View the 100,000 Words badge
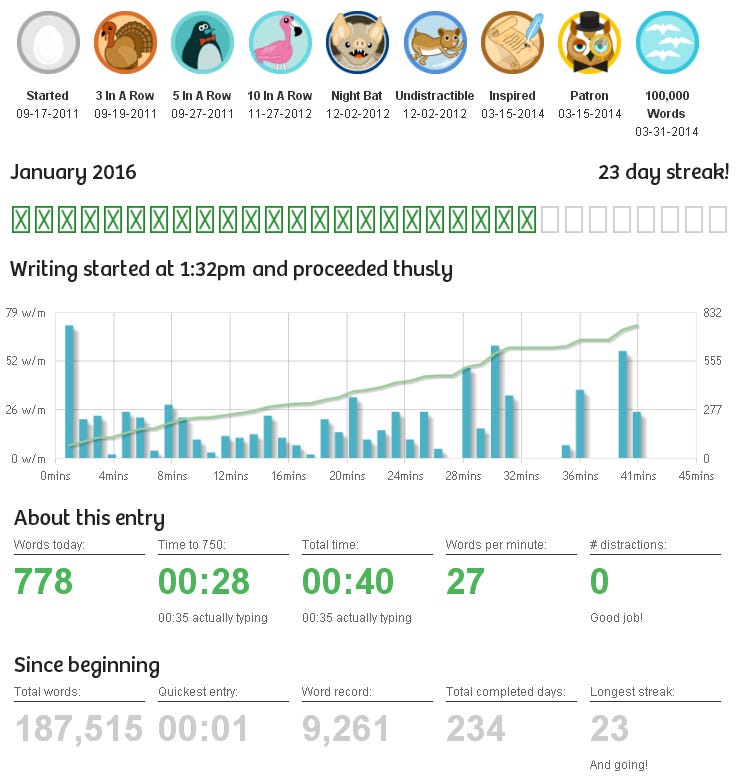 667,42
